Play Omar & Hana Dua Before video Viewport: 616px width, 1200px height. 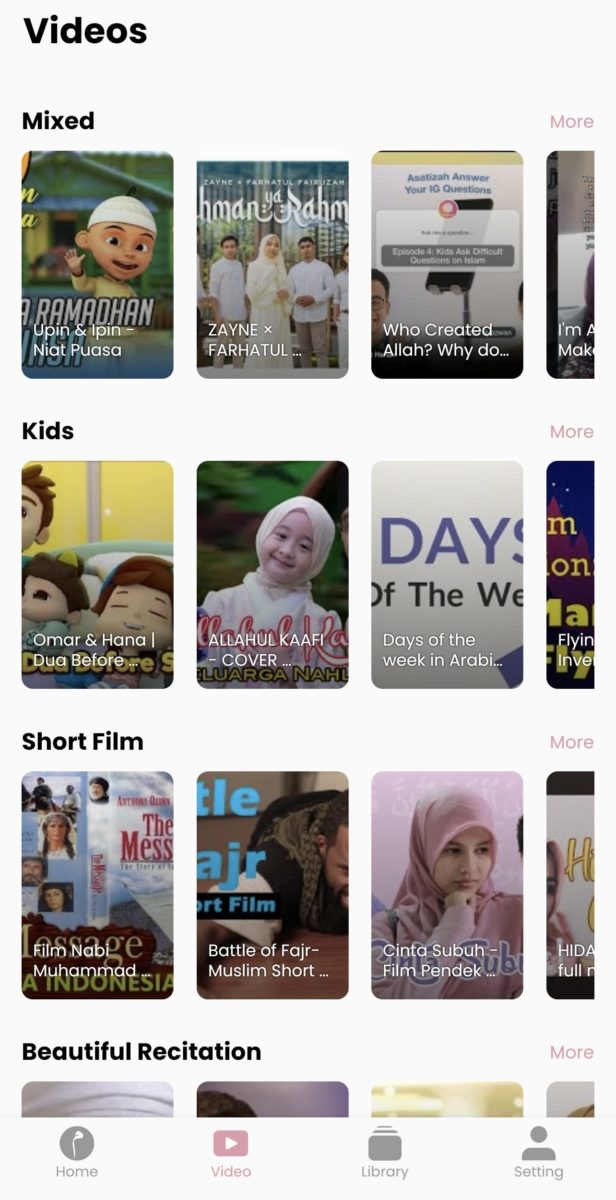pyautogui.click(x=97, y=575)
